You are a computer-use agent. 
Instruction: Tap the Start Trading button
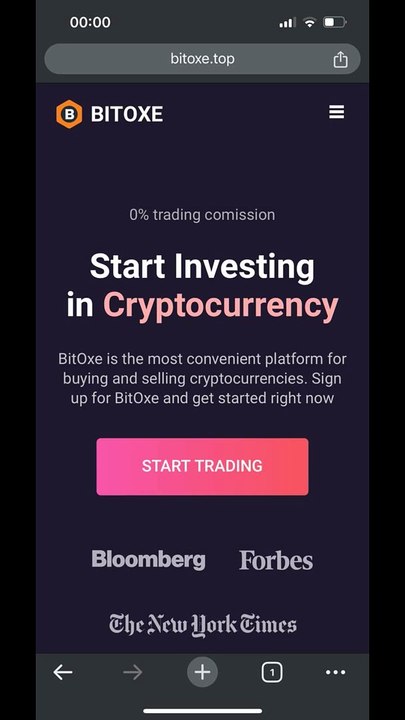202,467
